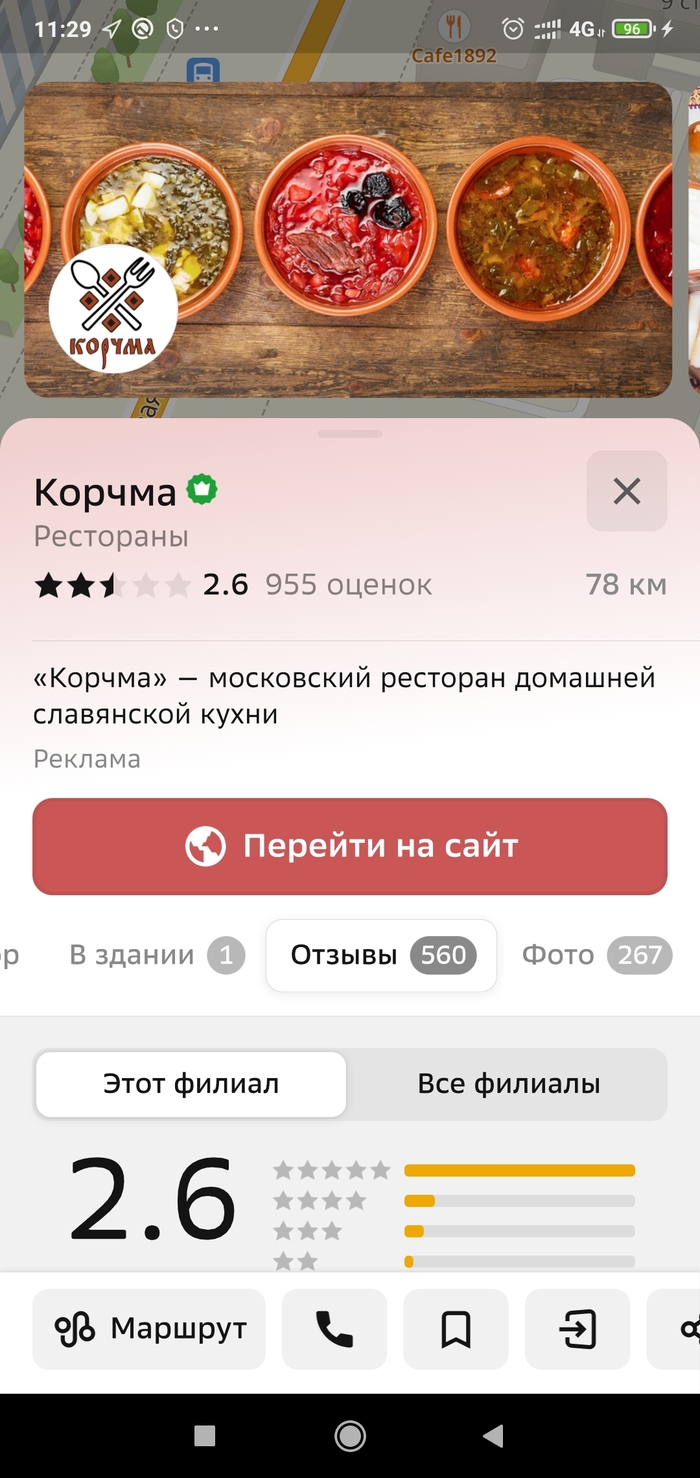Tap the Корчма star rating 2.6

pos(140,585)
